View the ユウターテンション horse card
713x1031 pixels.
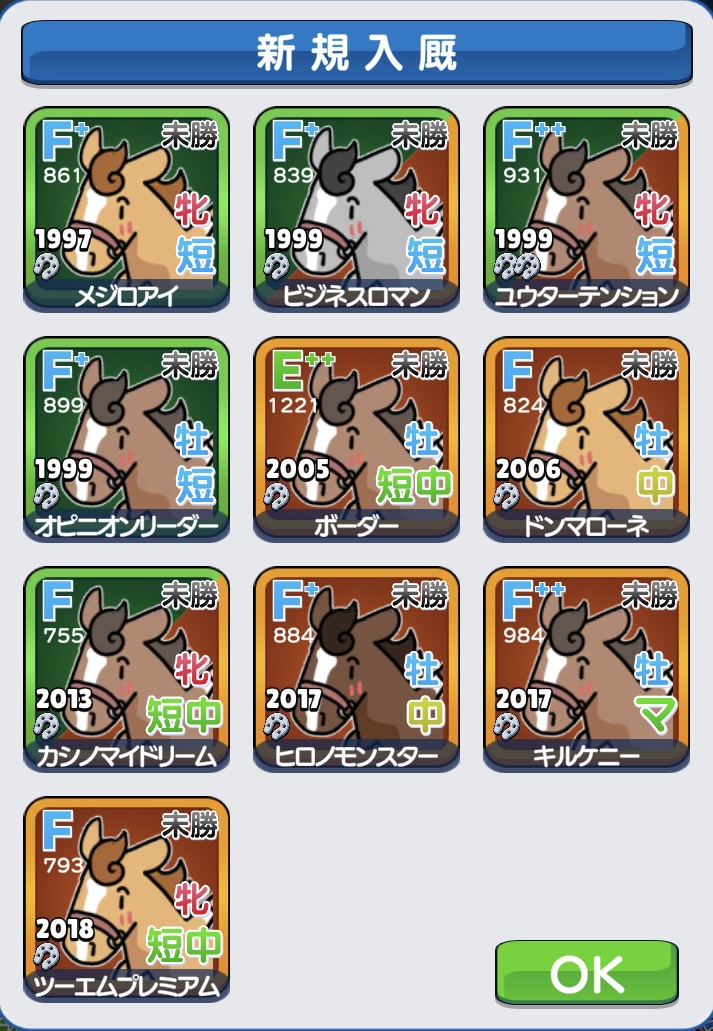pos(586,209)
